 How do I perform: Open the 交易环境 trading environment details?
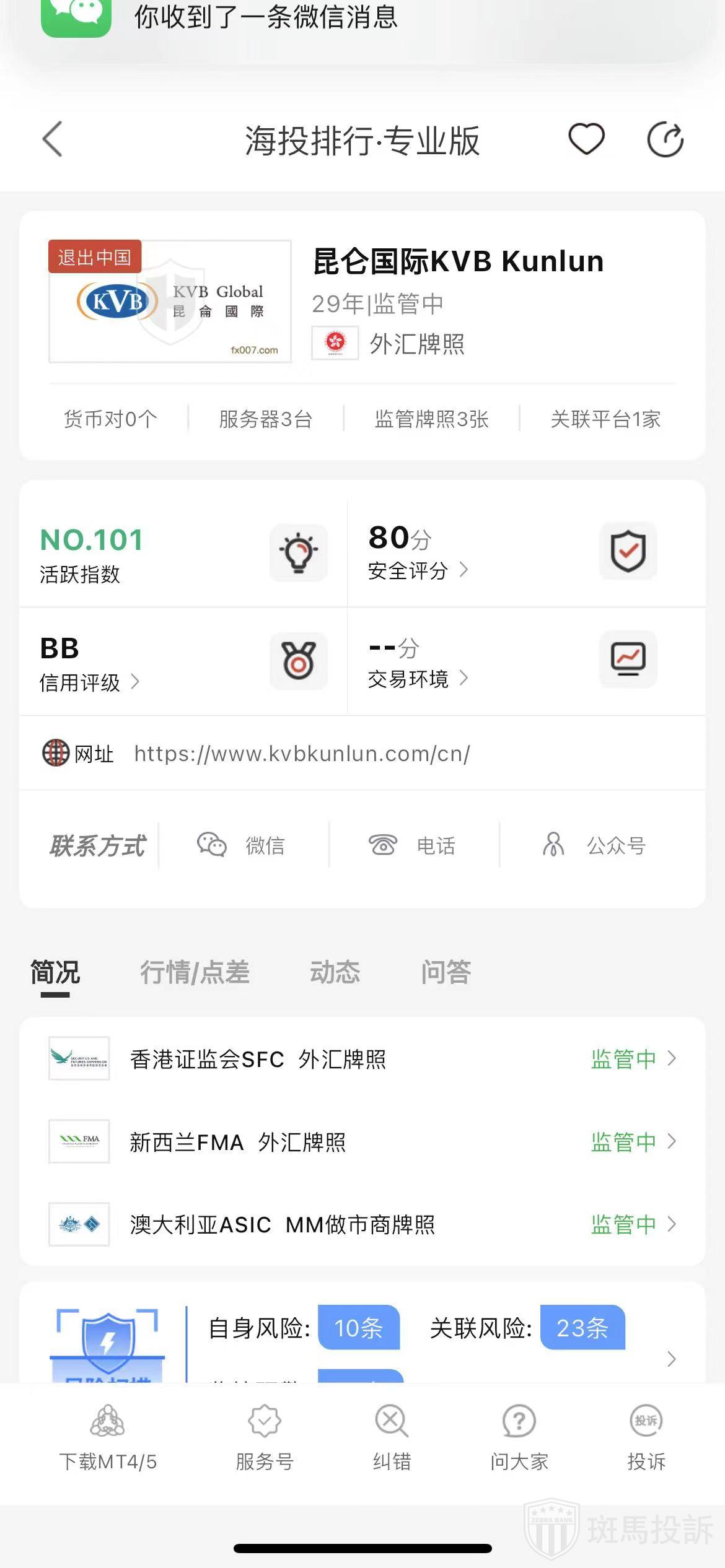(x=417, y=679)
